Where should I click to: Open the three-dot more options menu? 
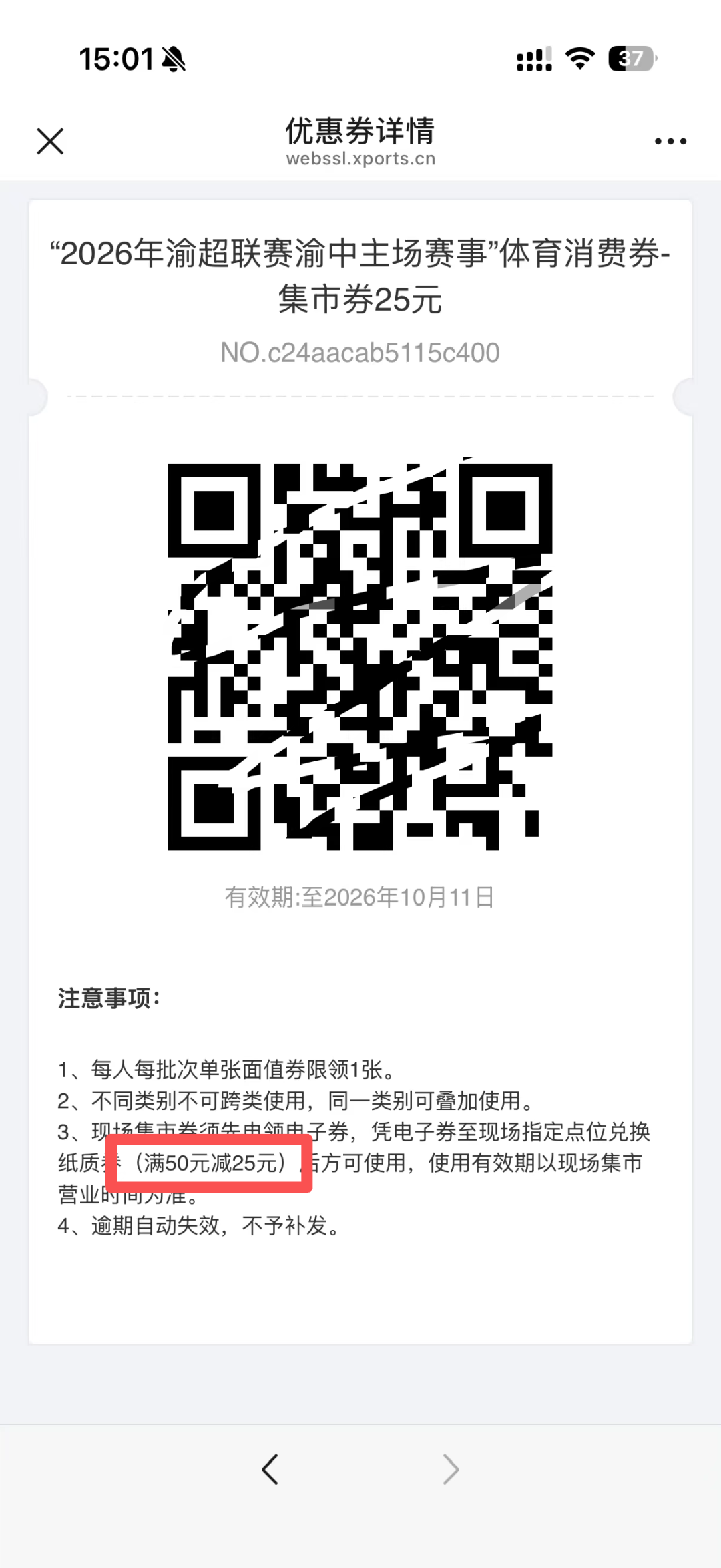tap(670, 141)
